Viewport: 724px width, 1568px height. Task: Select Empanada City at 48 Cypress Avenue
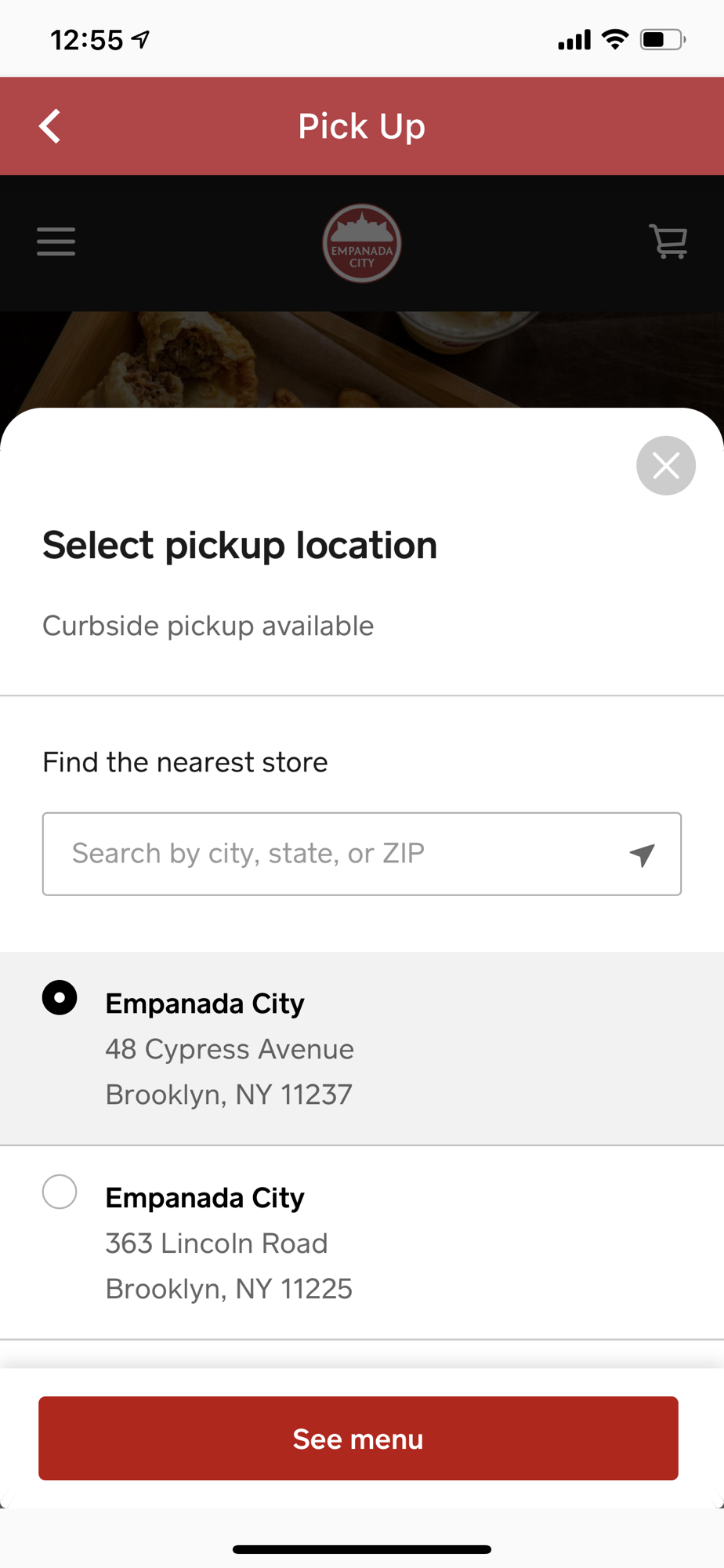(x=362, y=1049)
